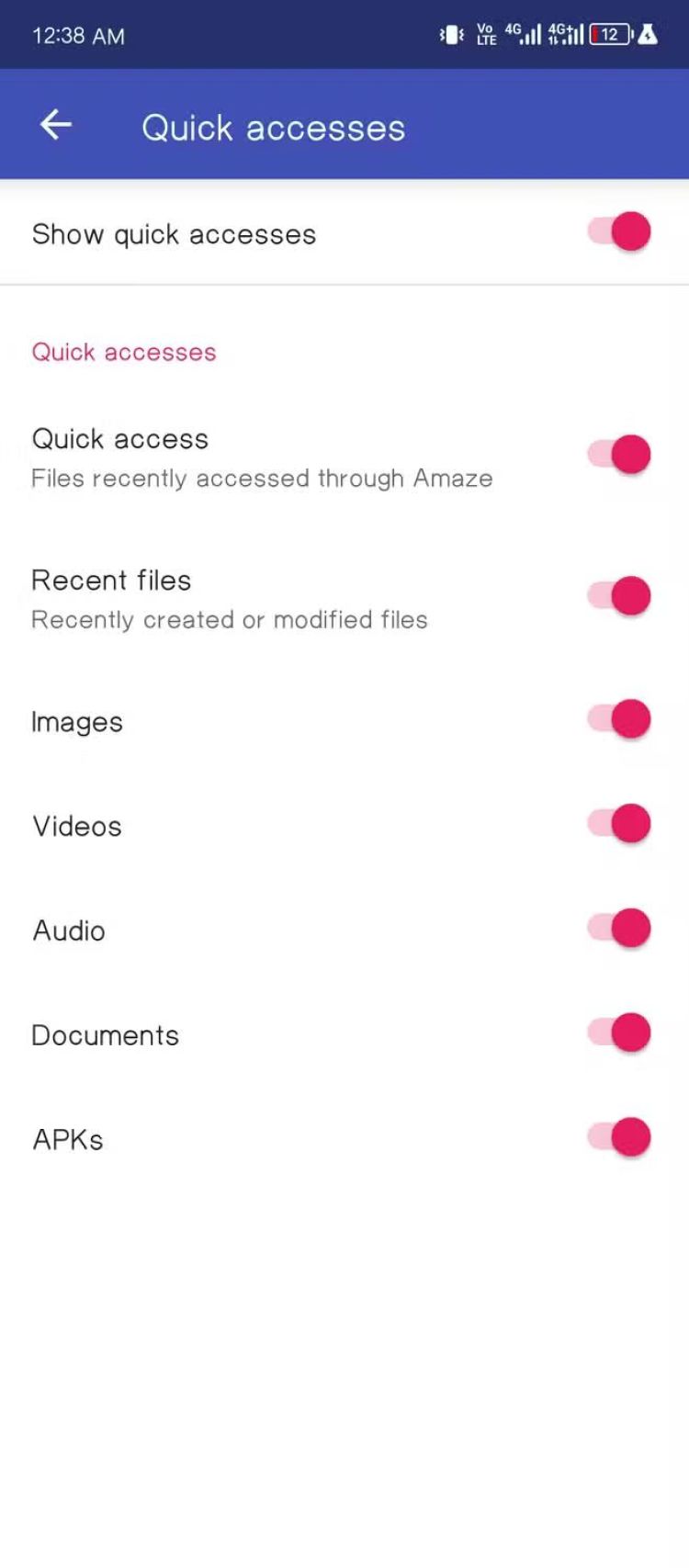Go back using the arrow icon
The height and width of the screenshot is (1568, 689).
[x=56, y=125]
